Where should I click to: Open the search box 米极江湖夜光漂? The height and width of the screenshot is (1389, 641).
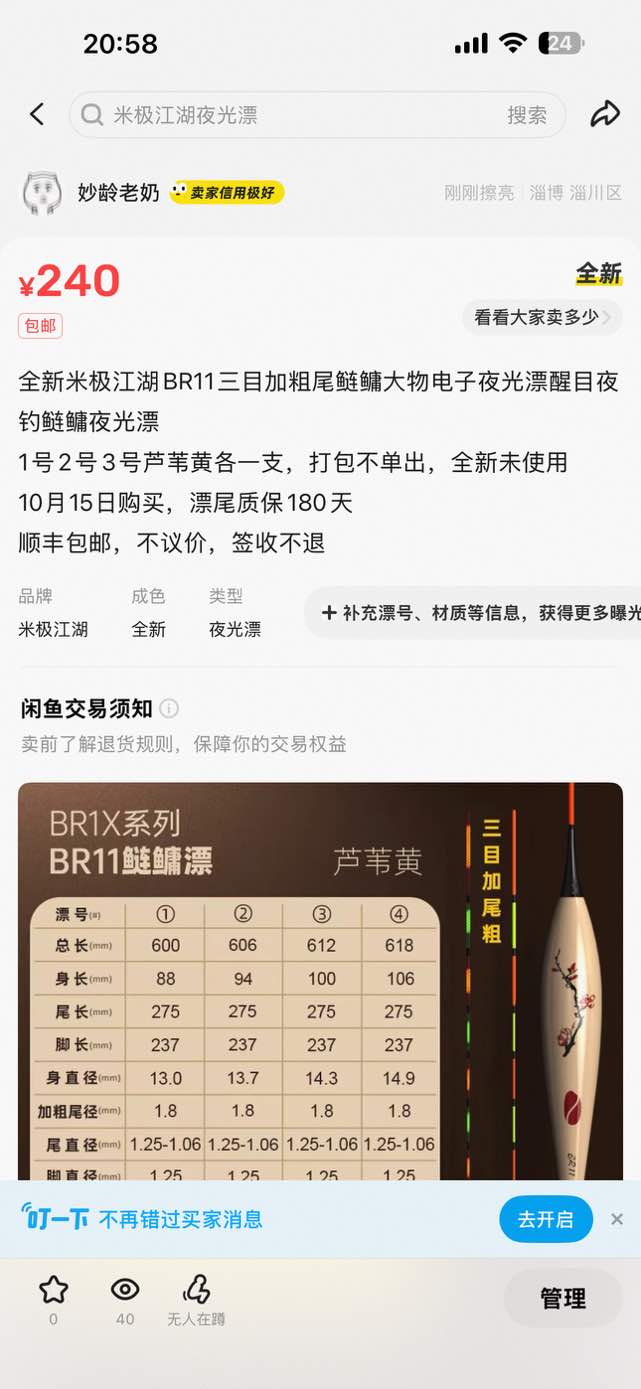[290, 115]
